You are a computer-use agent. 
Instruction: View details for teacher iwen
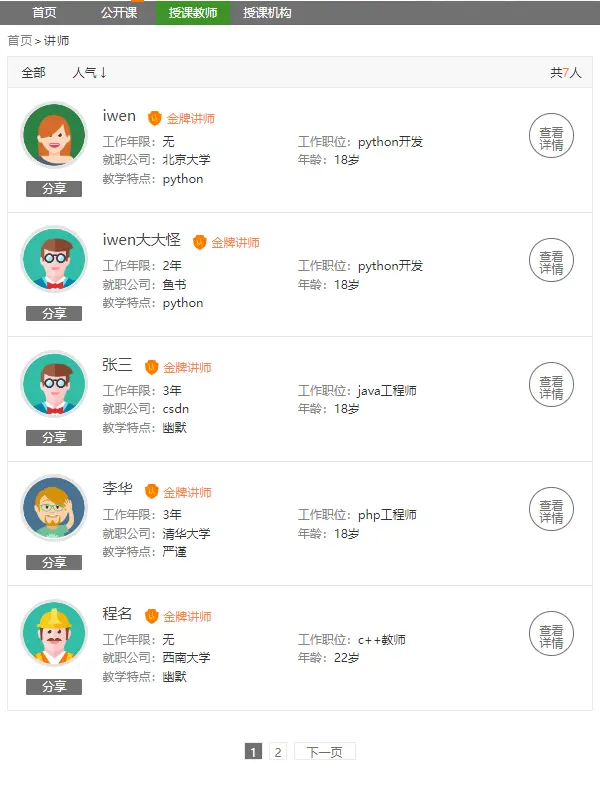pyautogui.click(x=551, y=138)
